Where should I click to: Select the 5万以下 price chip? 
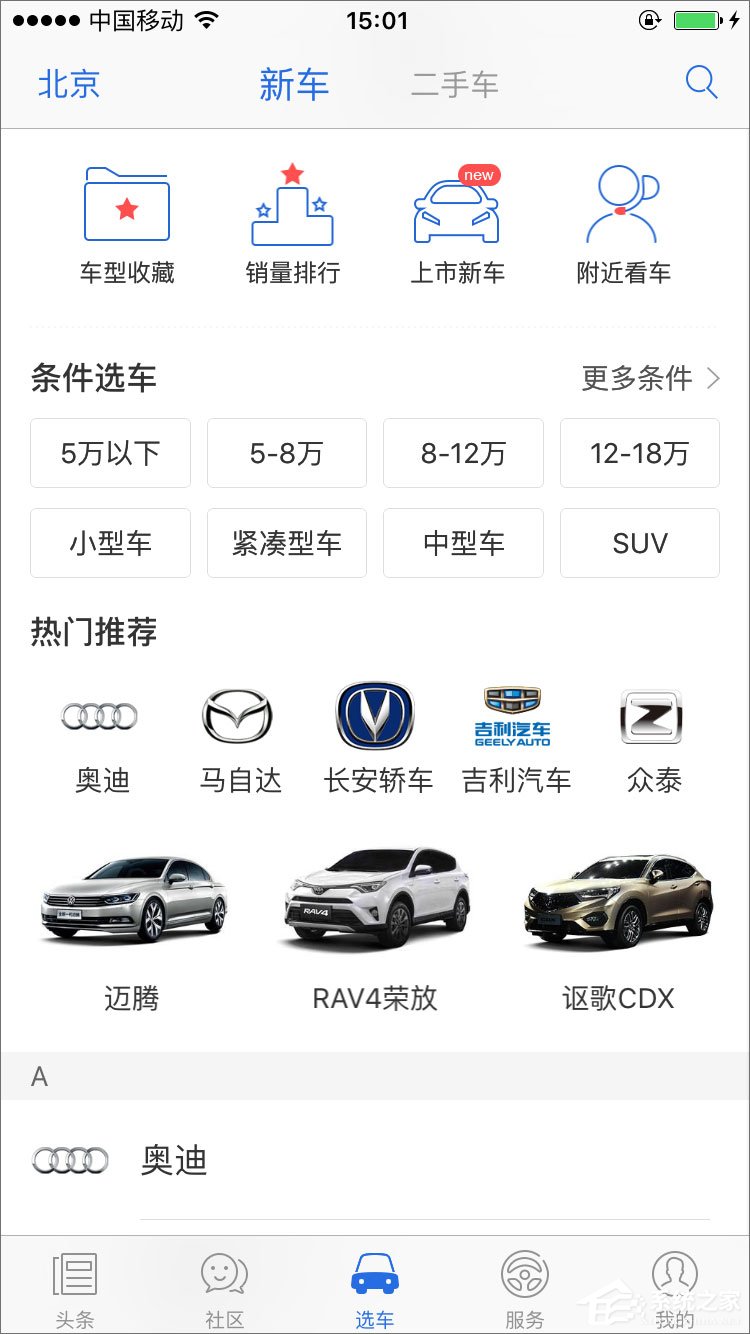pyautogui.click(x=110, y=453)
